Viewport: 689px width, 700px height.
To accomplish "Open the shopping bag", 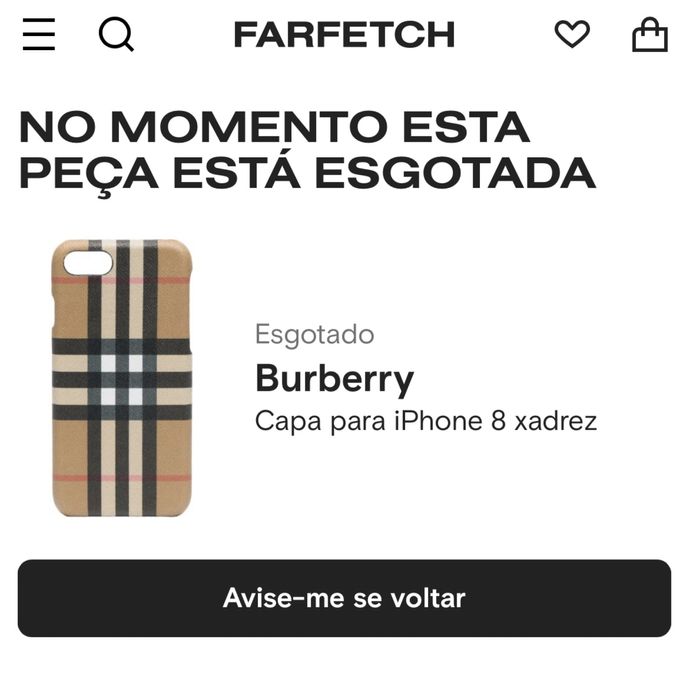I will click(649, 35).
